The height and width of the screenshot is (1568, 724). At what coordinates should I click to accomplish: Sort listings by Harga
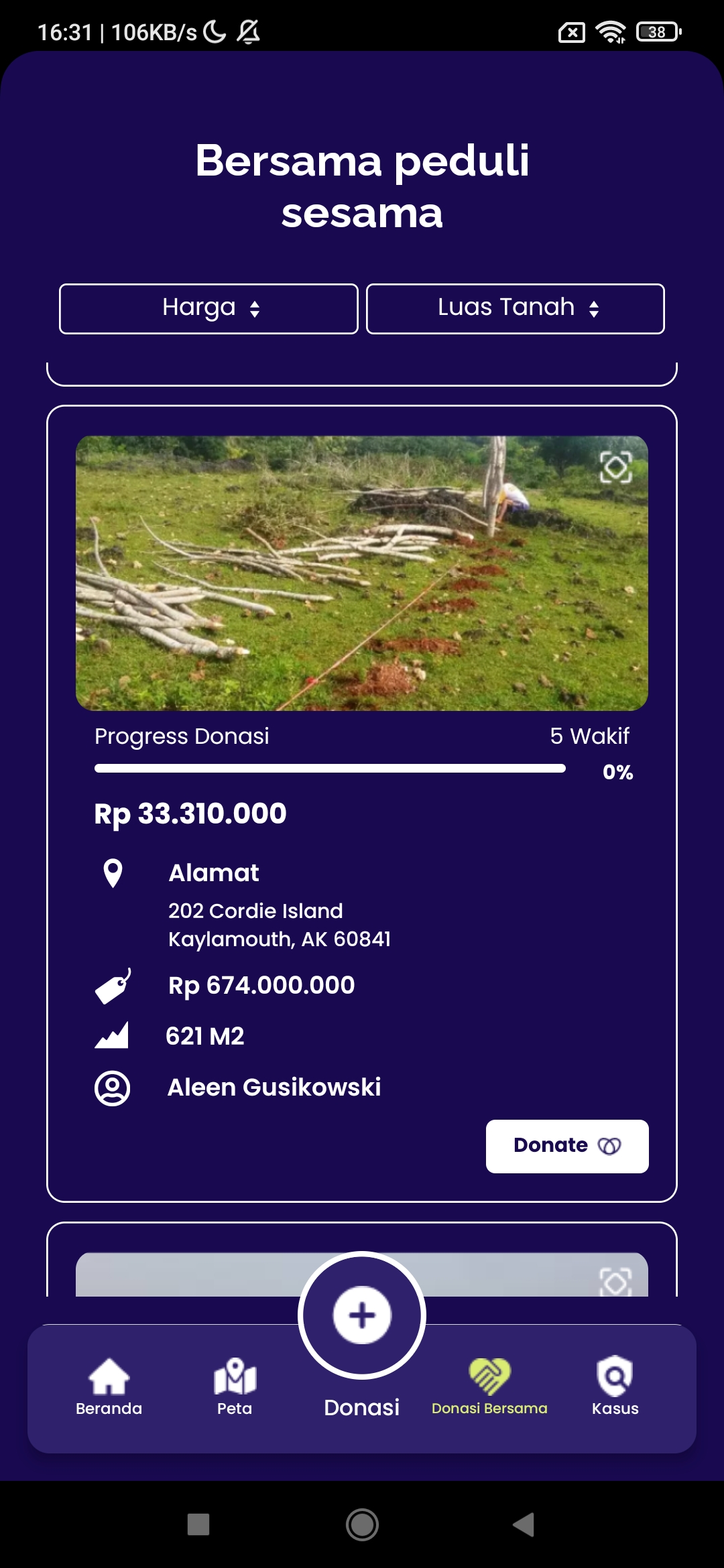pyautogui.click(x=208, y=309)
